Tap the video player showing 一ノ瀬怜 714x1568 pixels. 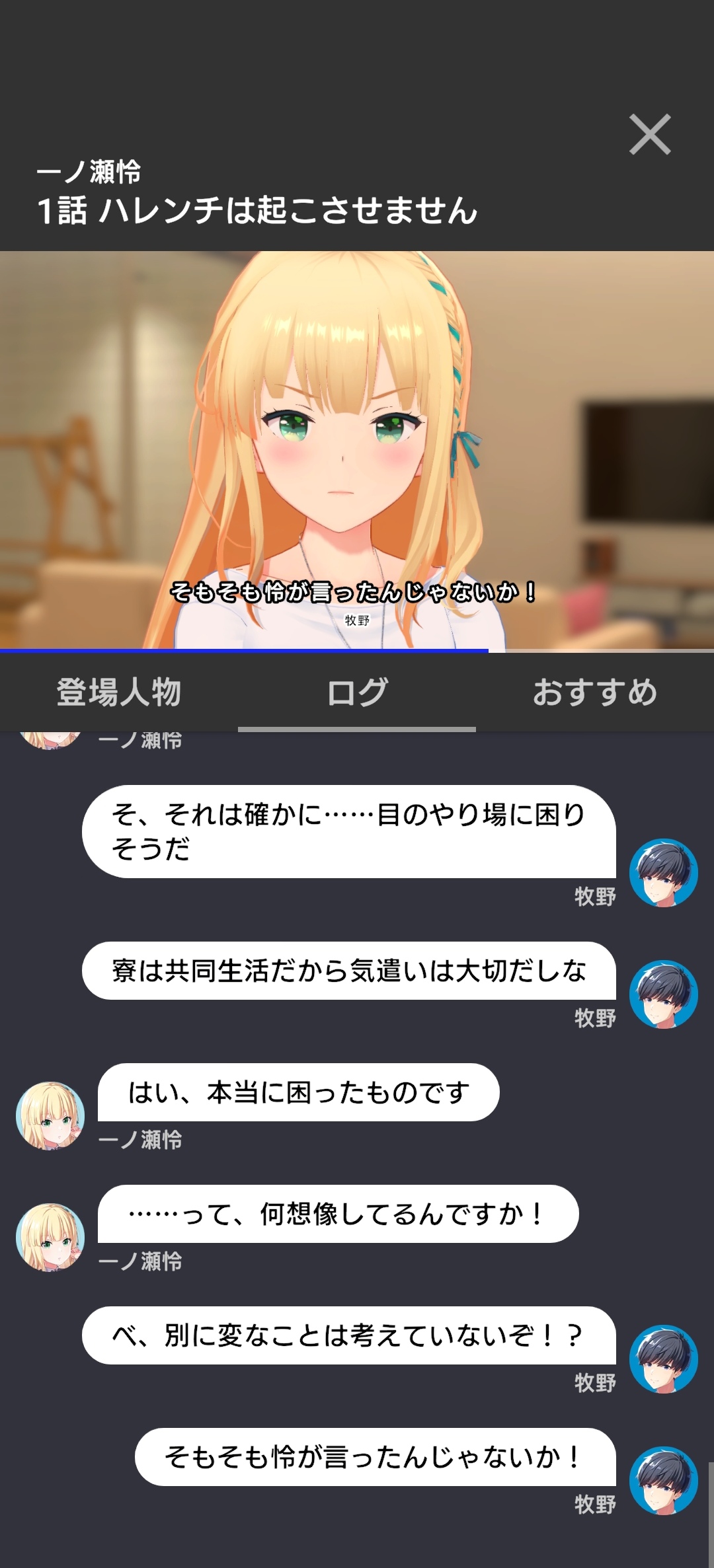pyautogui.click(x=357, y=449)
